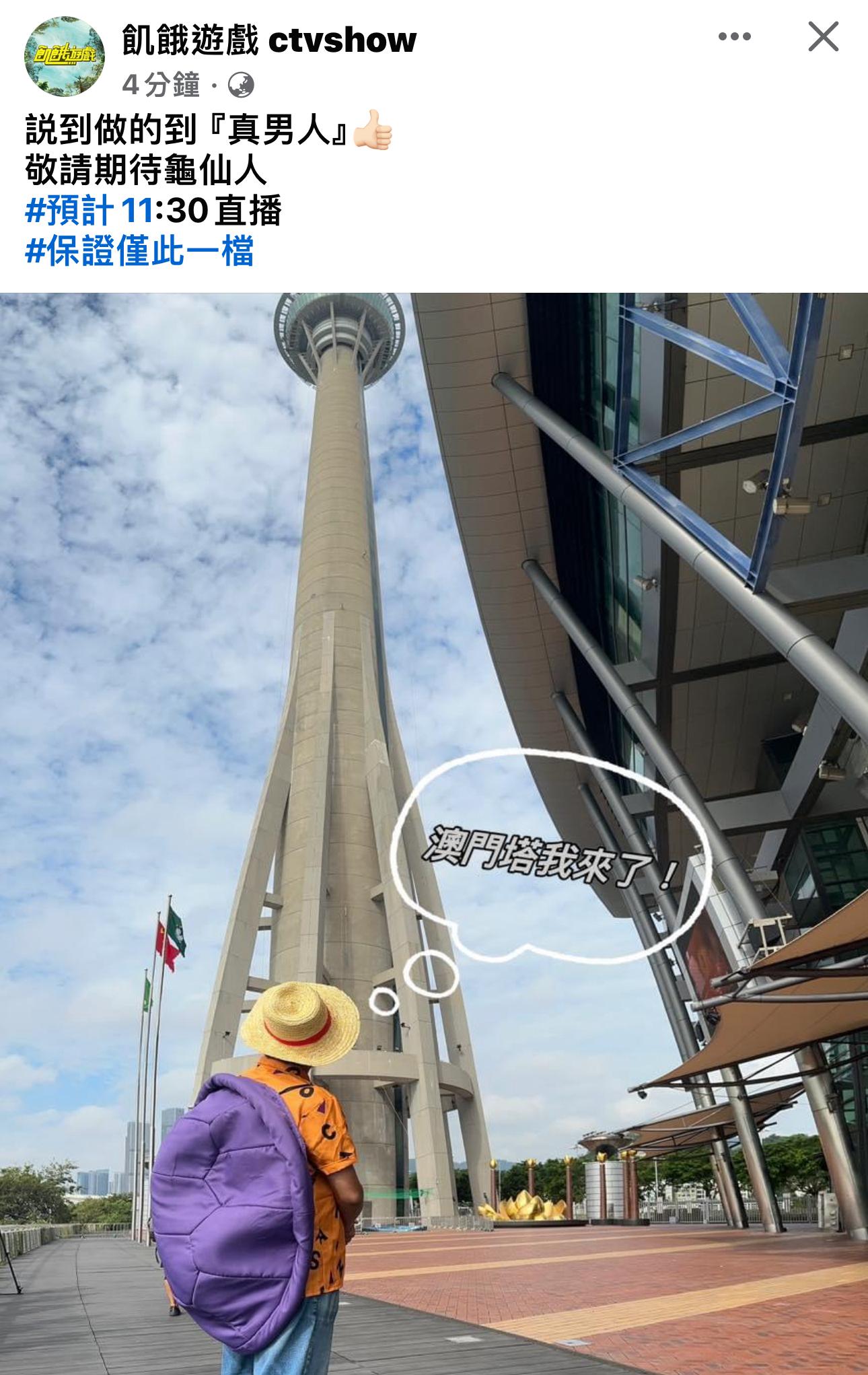Open the three-dot post options menu
The image size is (868, 1375).
734,37
